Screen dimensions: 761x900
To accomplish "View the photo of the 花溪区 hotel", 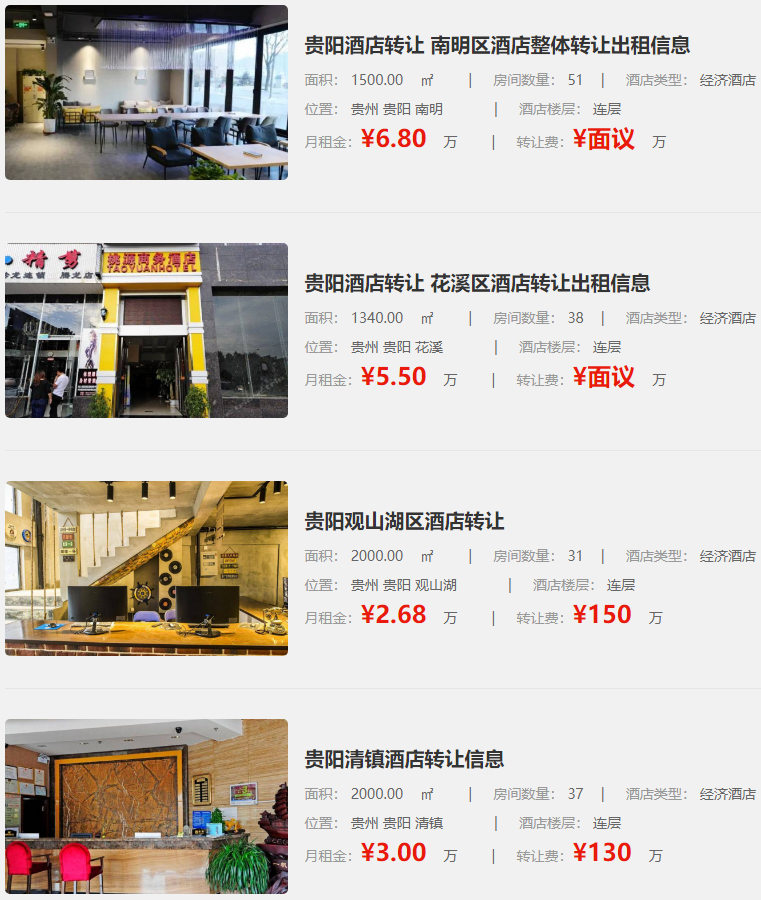I will [x=146, y=330].
